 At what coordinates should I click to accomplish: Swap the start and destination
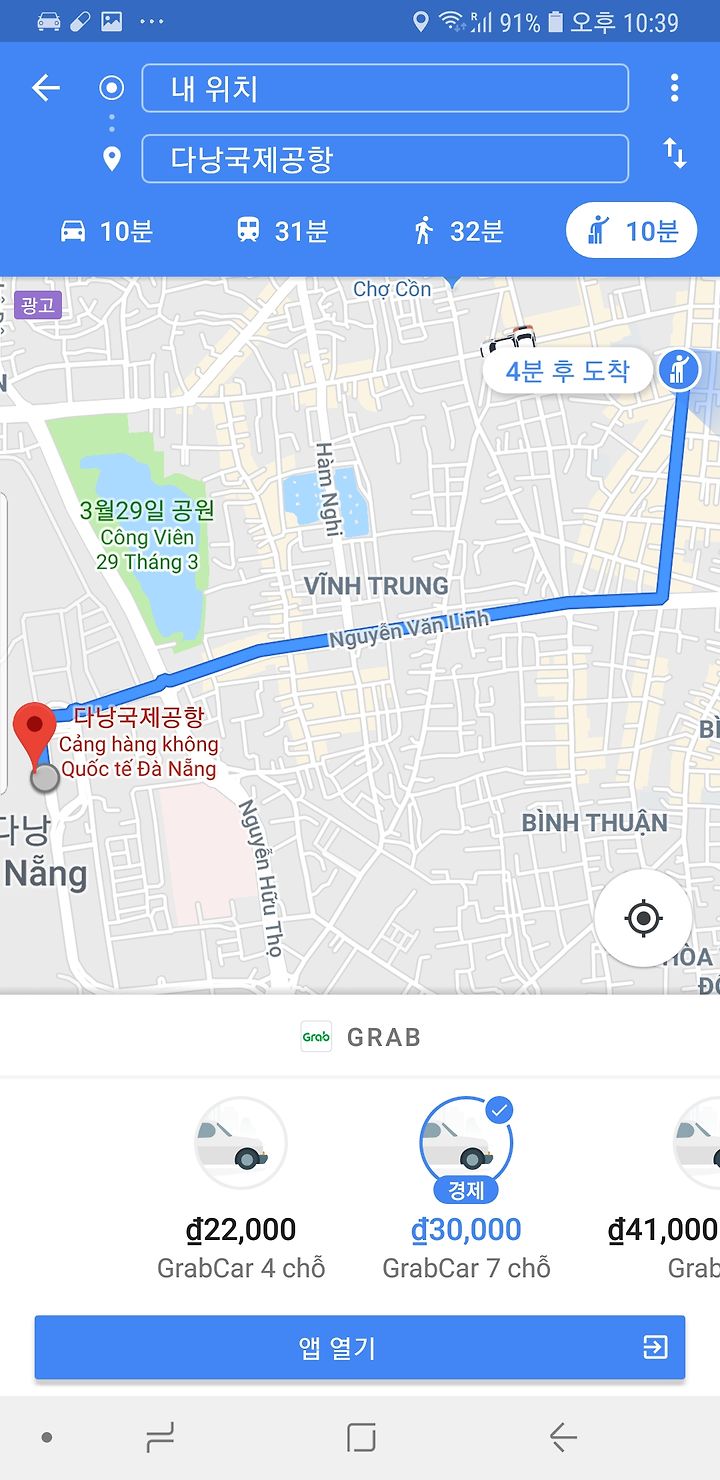[x=675, y=153]
